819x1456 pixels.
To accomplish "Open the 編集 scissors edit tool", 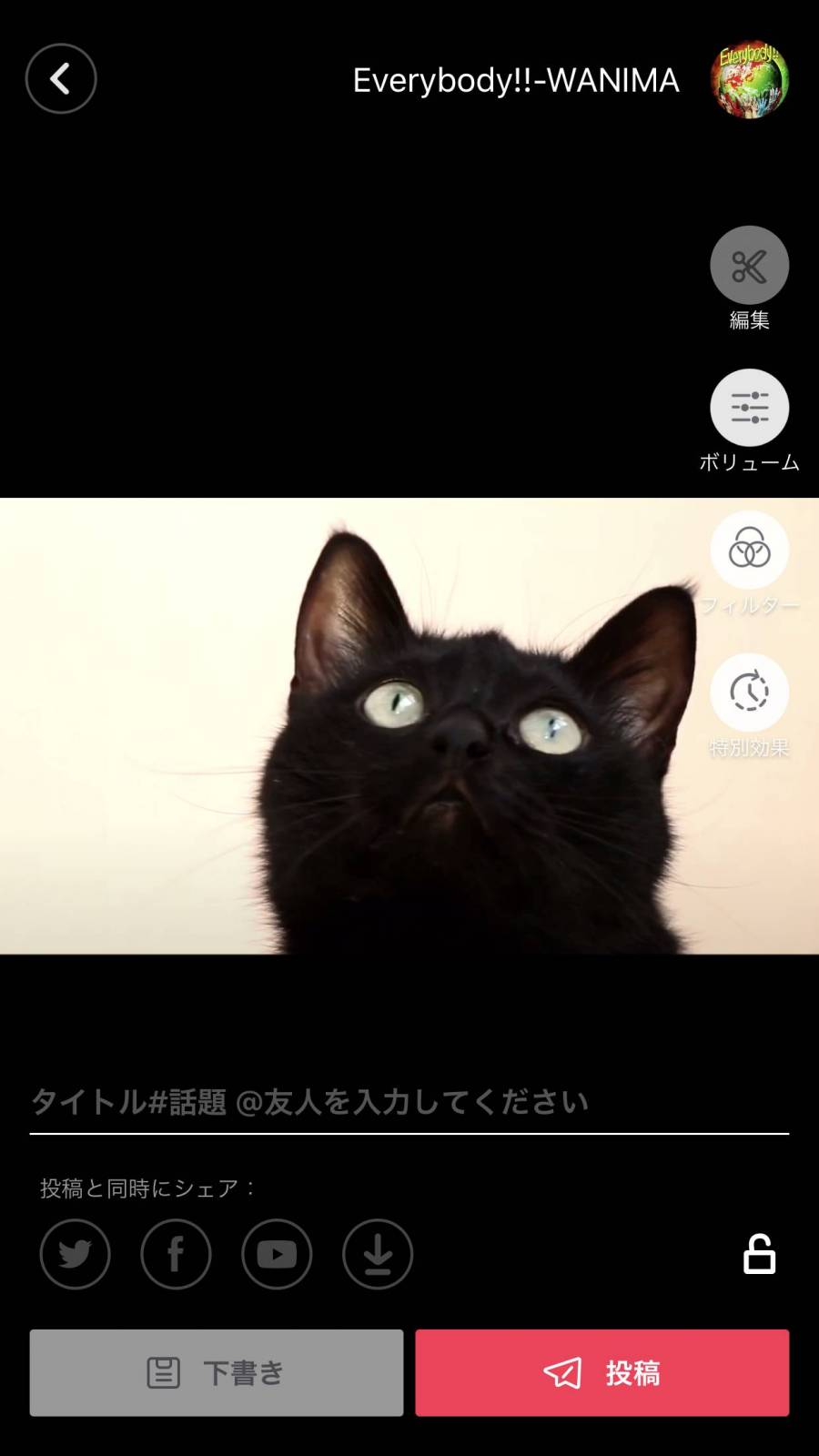I will pyautogui.click(x=749, y=266).
